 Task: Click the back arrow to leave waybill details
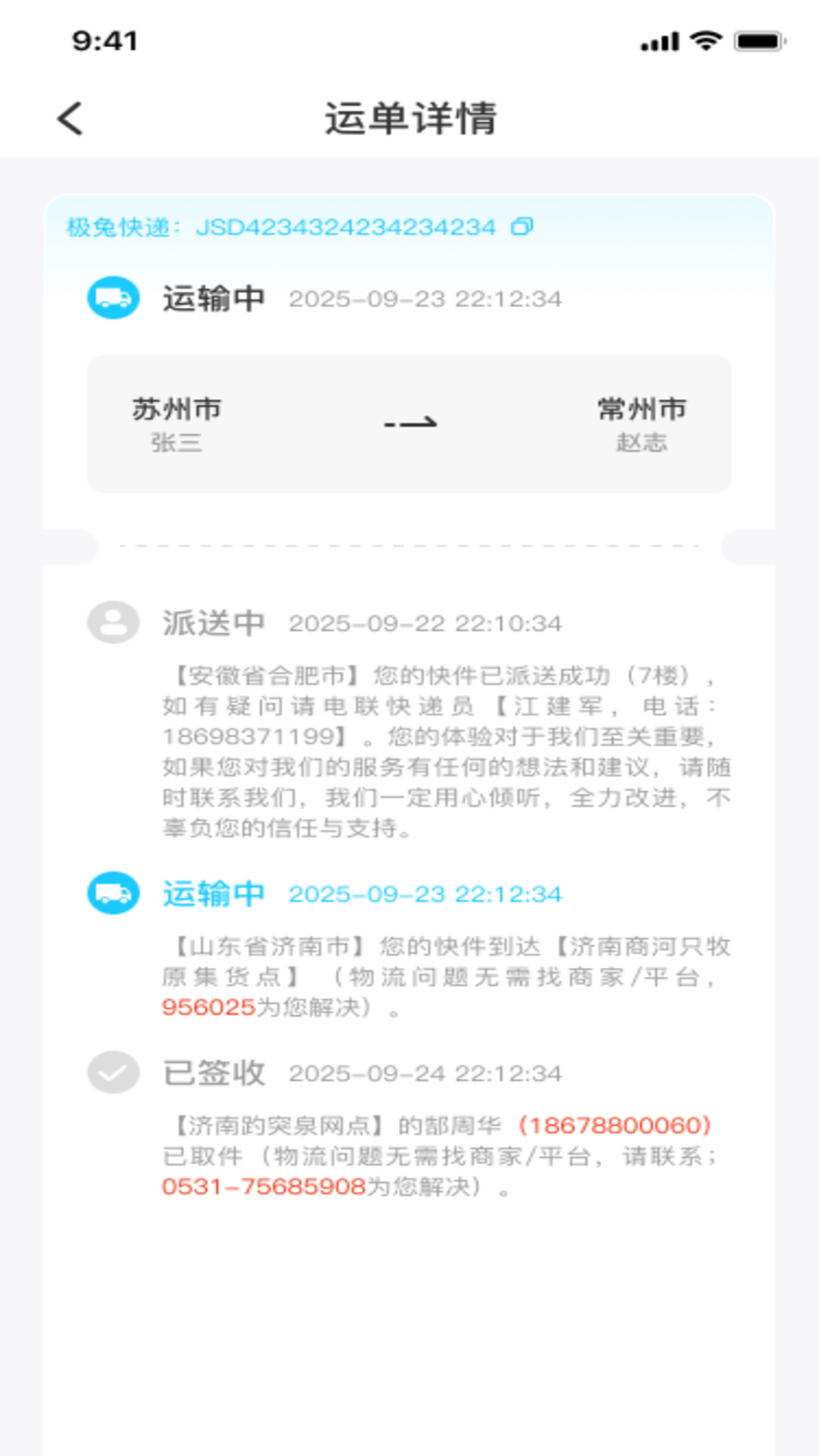pyautogui.click(x=69, y=119)
